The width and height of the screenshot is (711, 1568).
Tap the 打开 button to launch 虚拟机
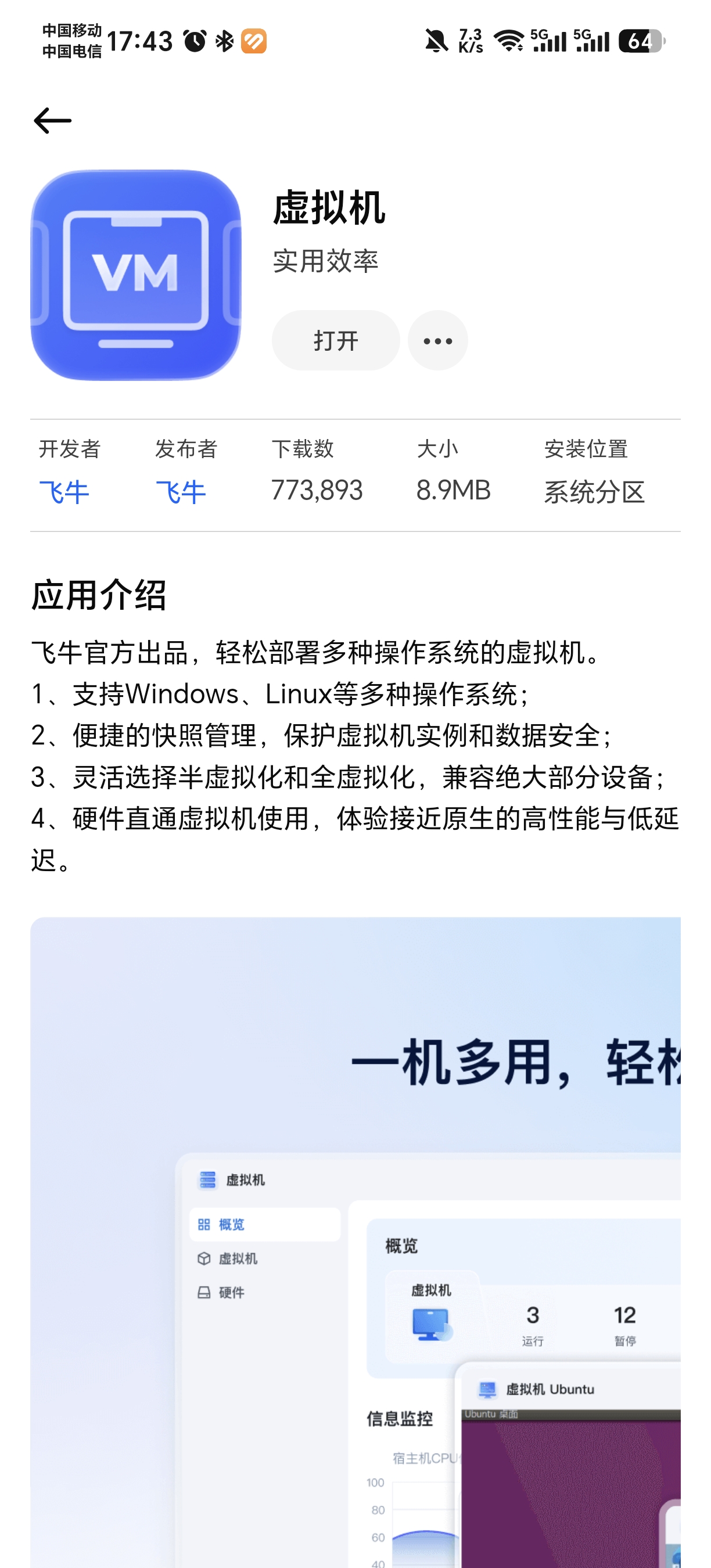[335, 340]
